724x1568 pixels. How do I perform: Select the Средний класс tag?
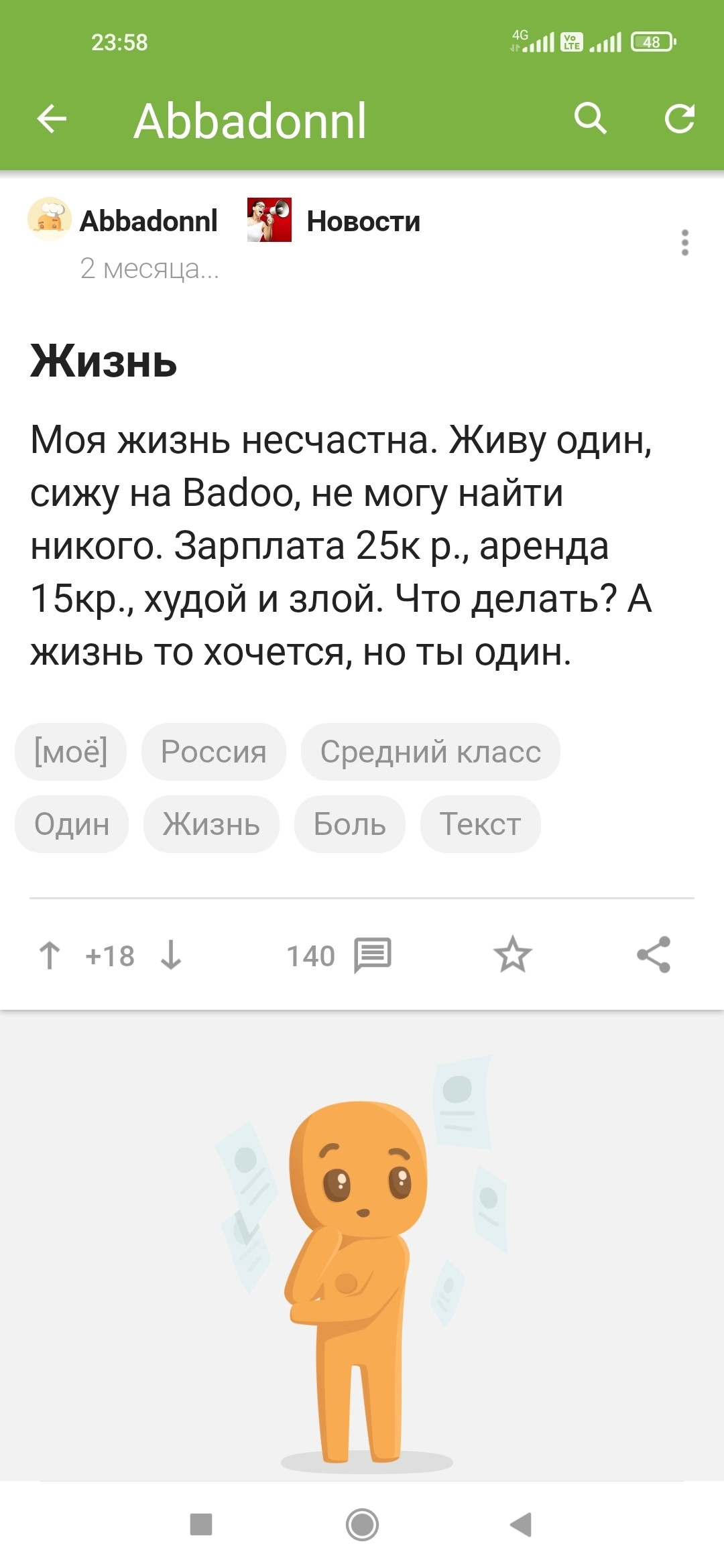[x=430, y=752]
